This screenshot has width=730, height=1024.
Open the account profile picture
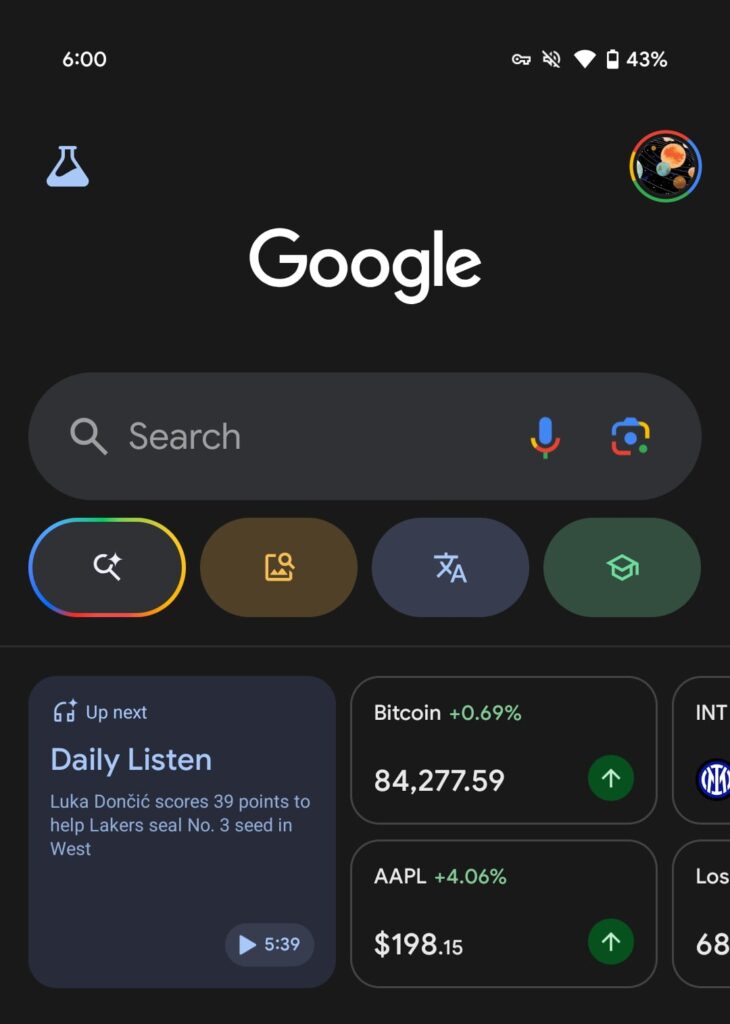pos(665,167)
